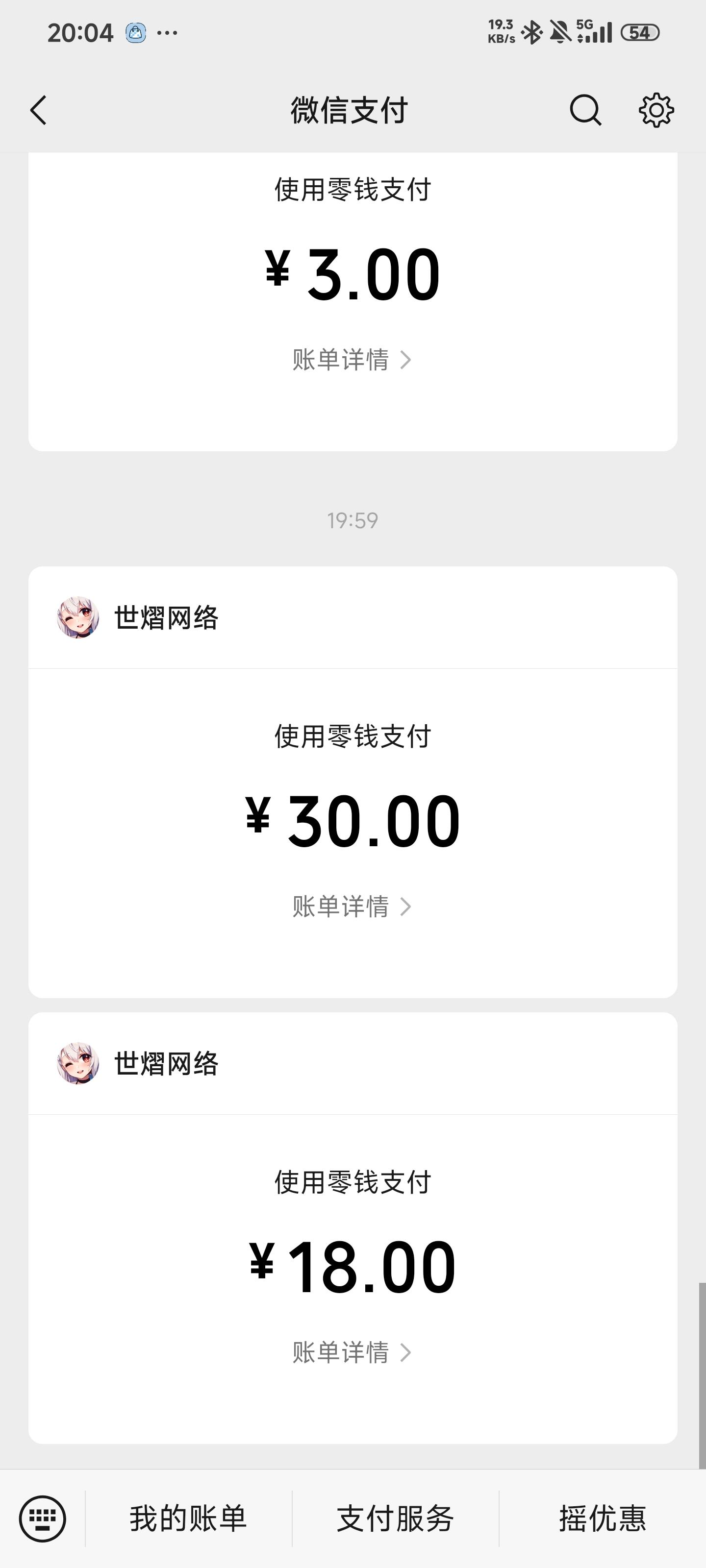
Task: Open 世熠网络 header on ¥30.00 card
Action: tap(166, 618)
